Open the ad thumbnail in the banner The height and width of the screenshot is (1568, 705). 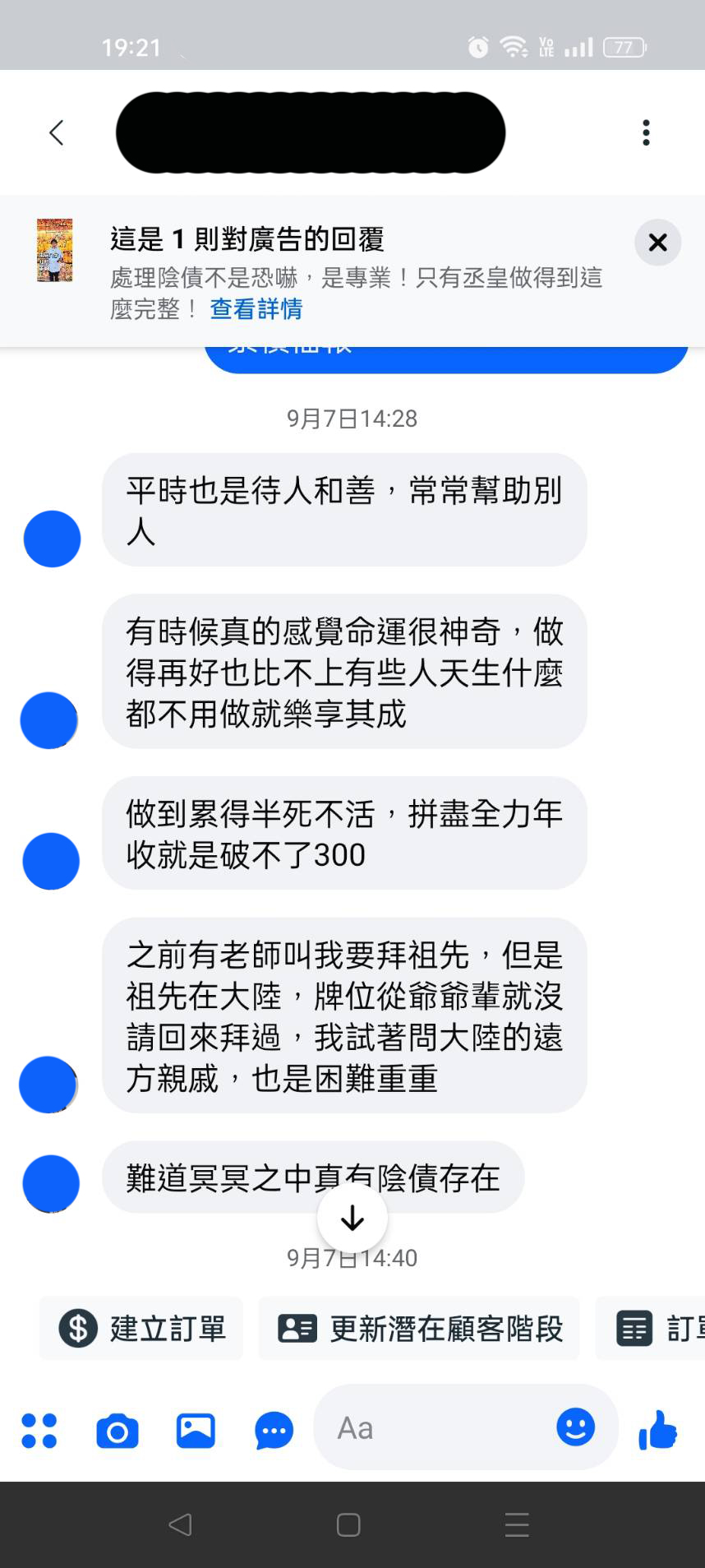point(55,250)
